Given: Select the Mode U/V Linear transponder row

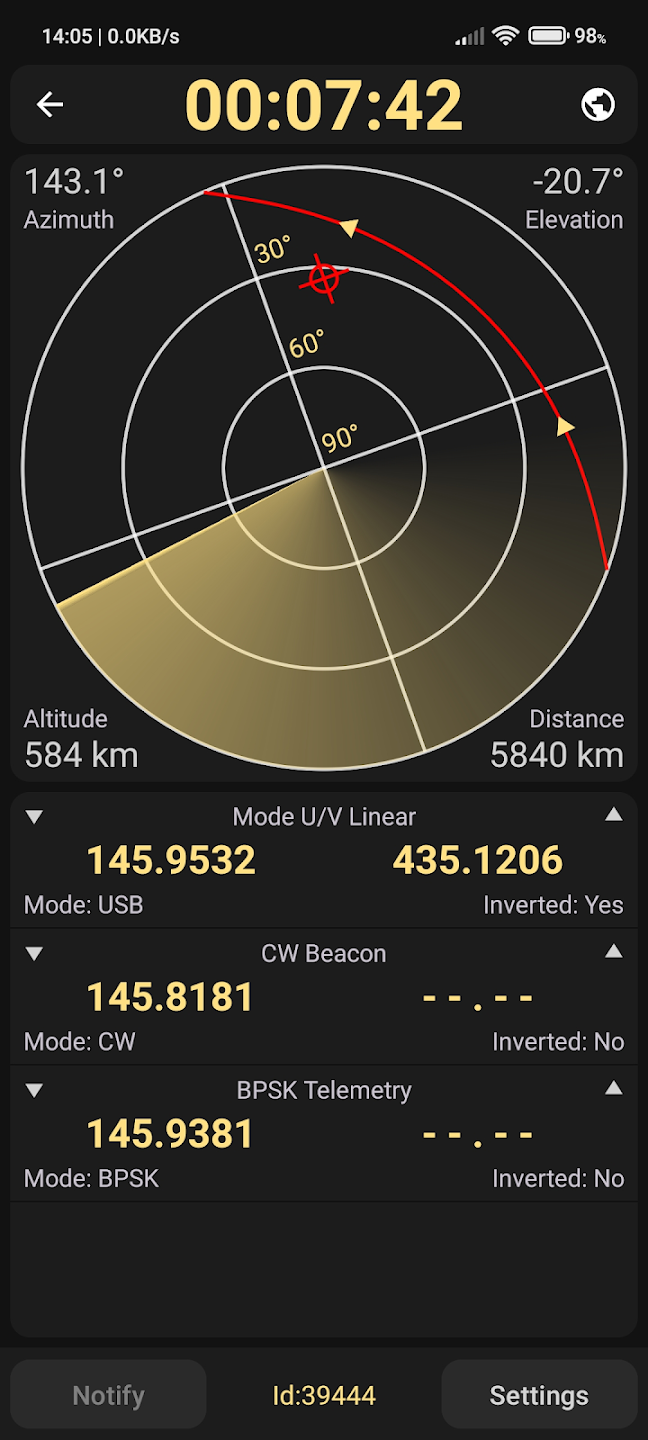Looking at the screenshot, I should click(x=324, y=860).
